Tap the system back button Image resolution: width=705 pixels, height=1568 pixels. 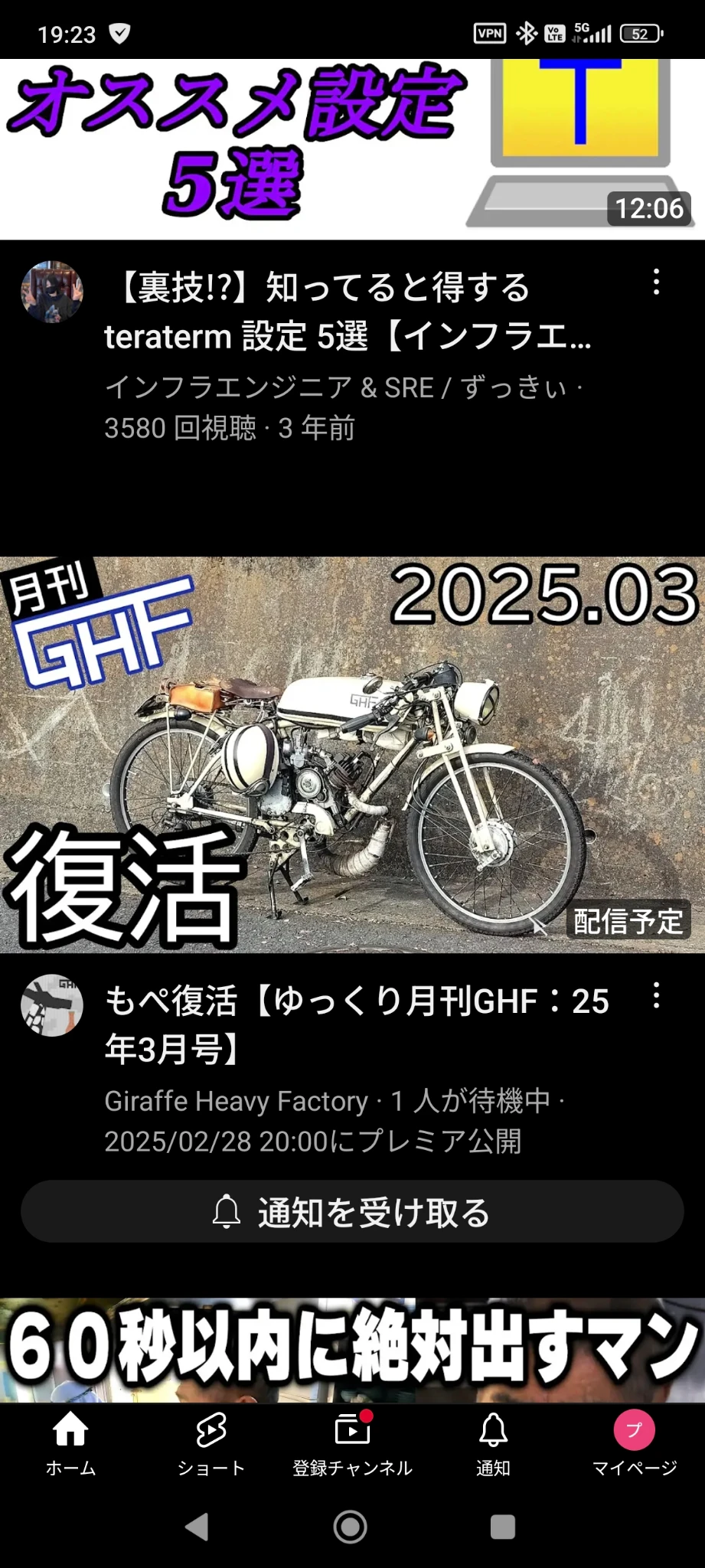pos(197,1527)
